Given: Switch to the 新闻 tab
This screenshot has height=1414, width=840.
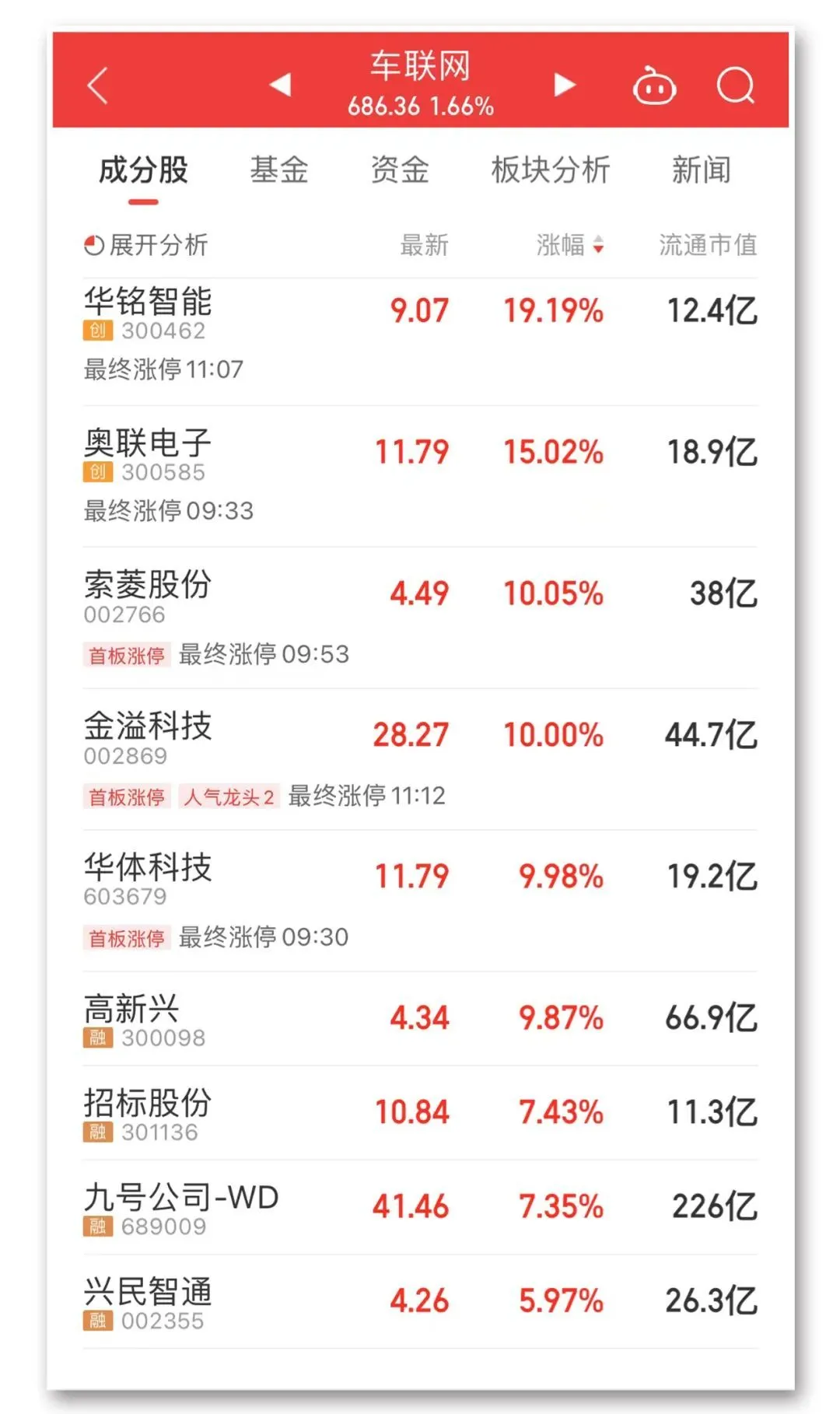Looking at the screenshot, I should (x=701, y=170).
